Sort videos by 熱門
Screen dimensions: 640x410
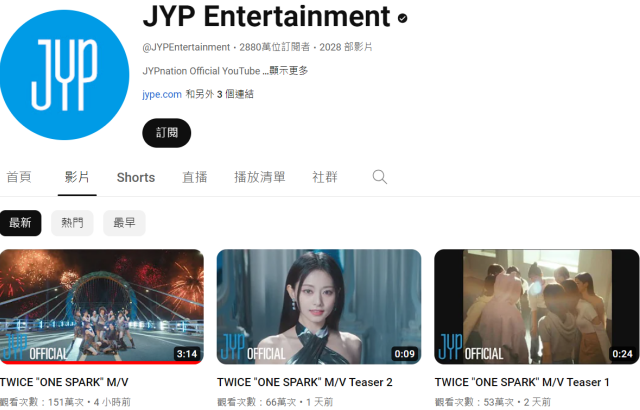point(73,223)
